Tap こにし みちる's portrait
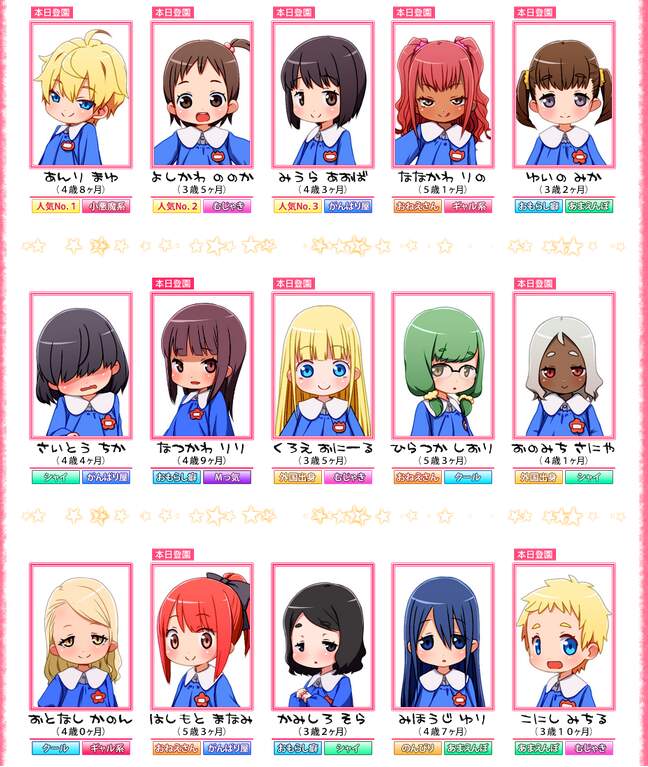The image size is (648, 767). point(564,636)
